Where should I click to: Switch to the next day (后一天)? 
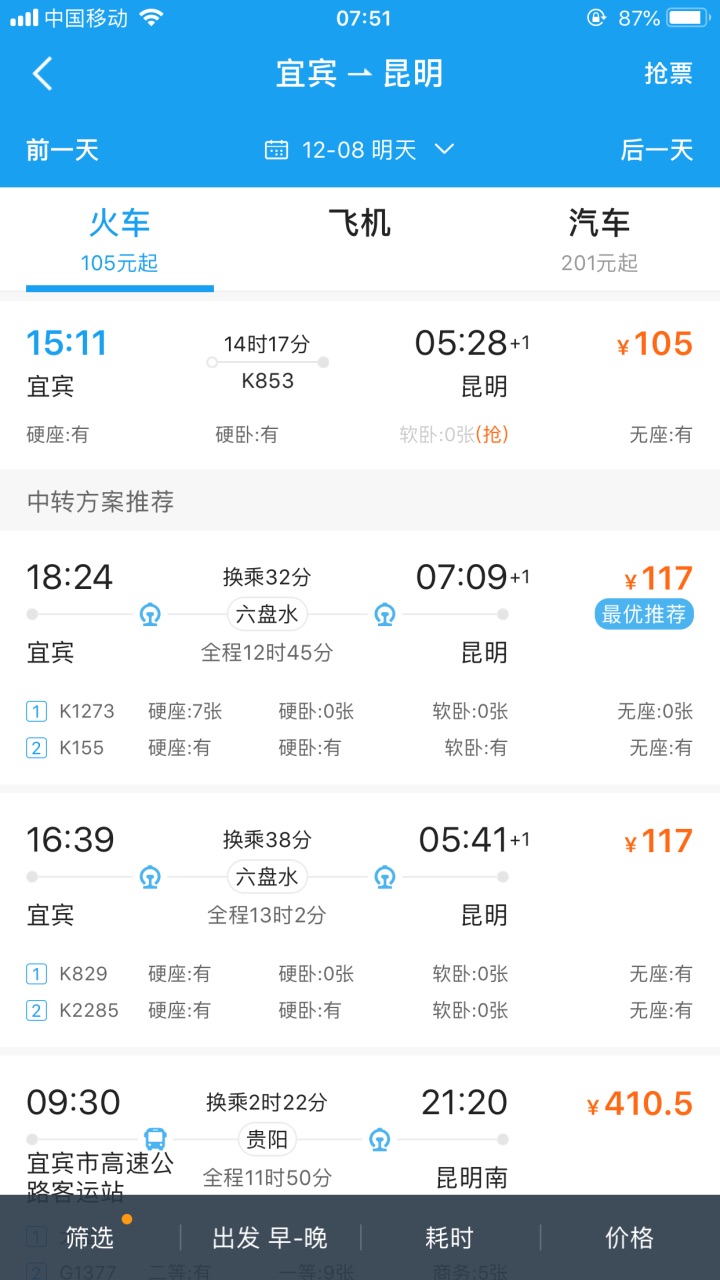[x=657, y=150]
